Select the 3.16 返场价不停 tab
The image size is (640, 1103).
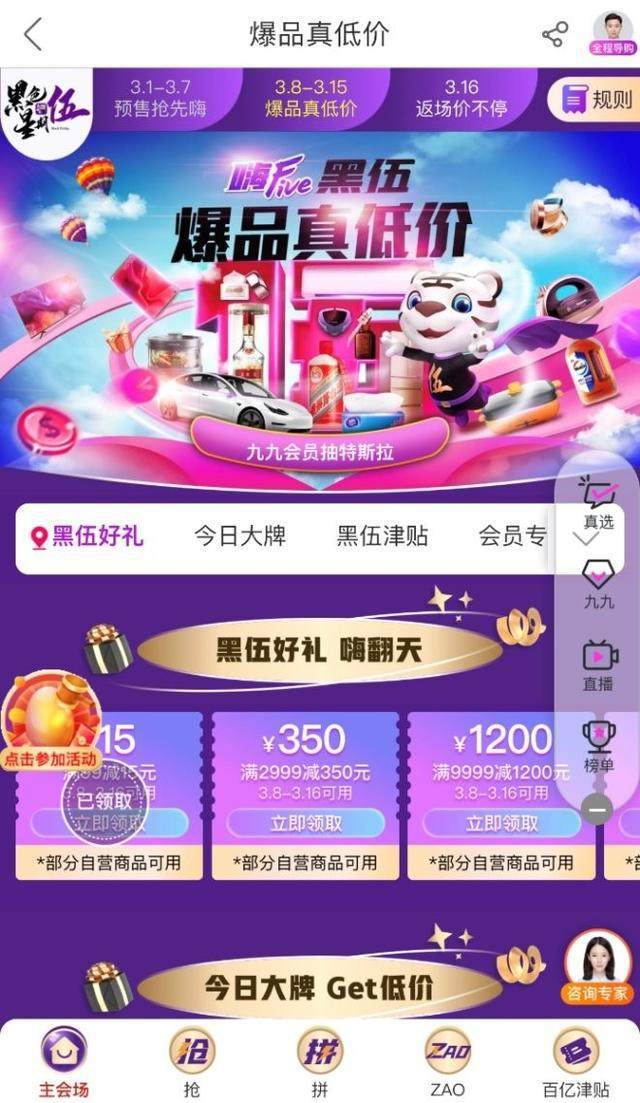tap(461, 98)
